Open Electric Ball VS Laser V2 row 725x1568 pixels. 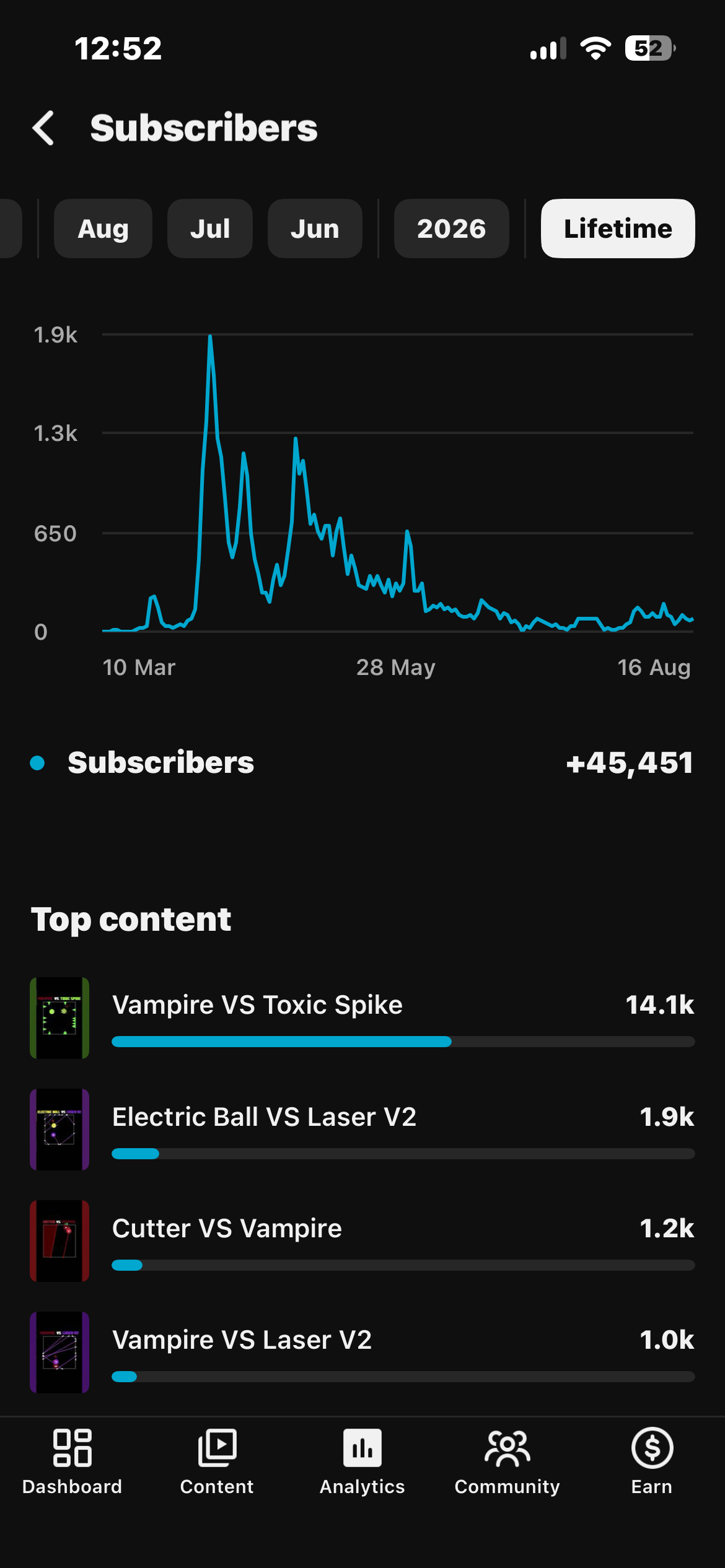click(362, 1130)
